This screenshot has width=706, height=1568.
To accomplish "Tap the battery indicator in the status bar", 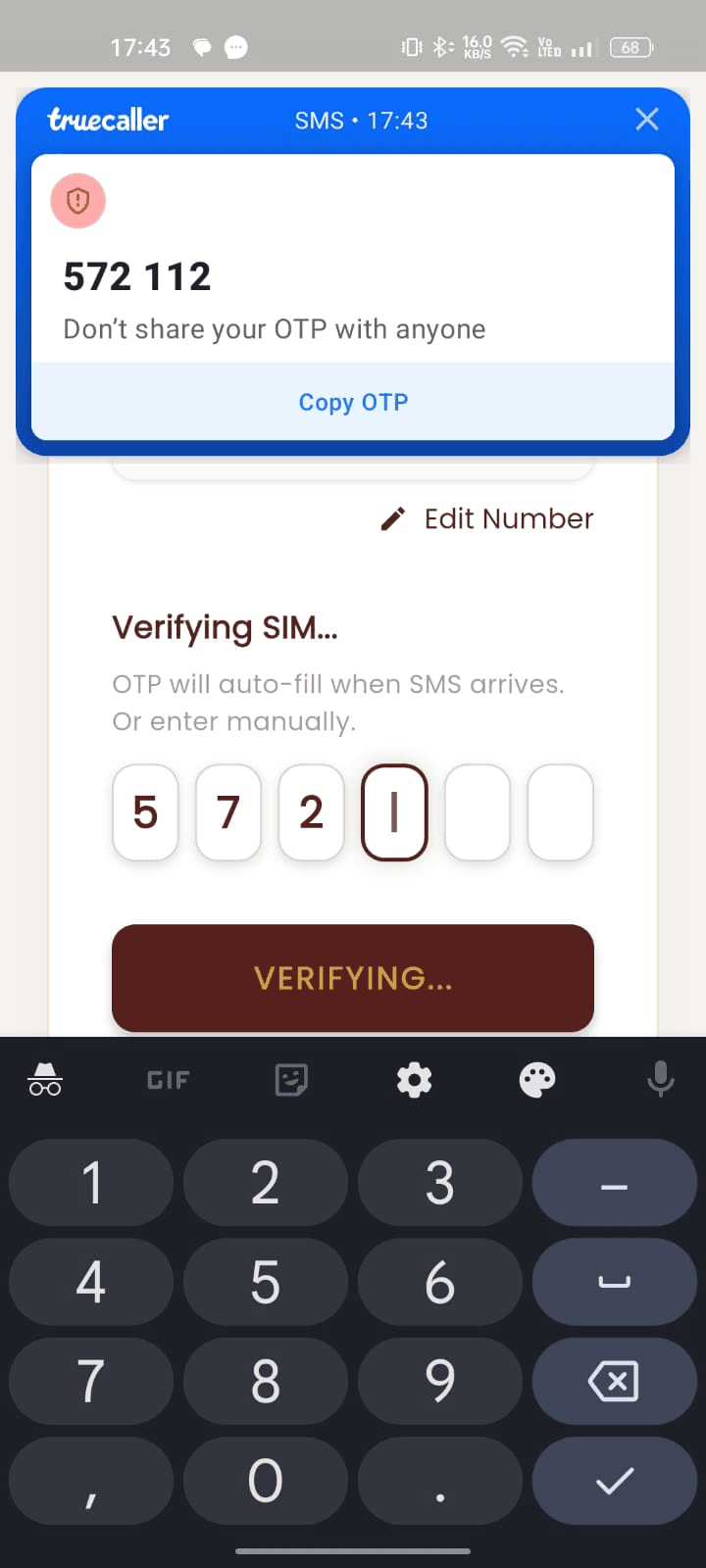I will [x=630, y=47].
